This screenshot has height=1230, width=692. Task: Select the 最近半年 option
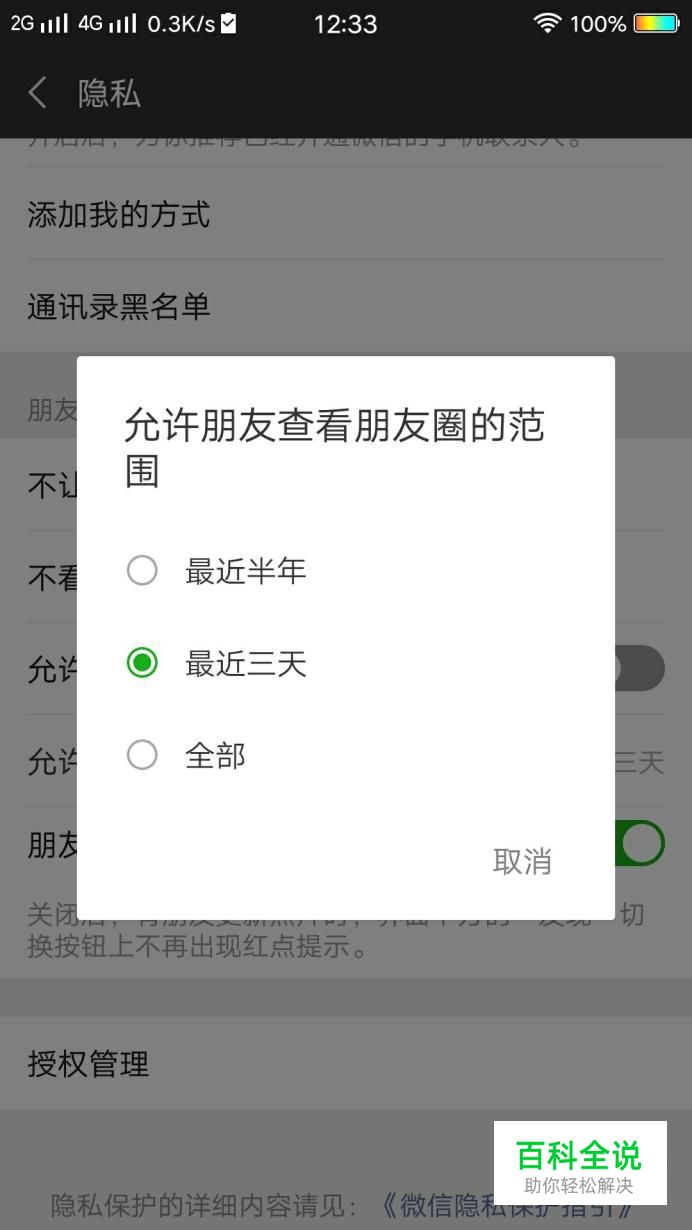[x=345, y=571]
